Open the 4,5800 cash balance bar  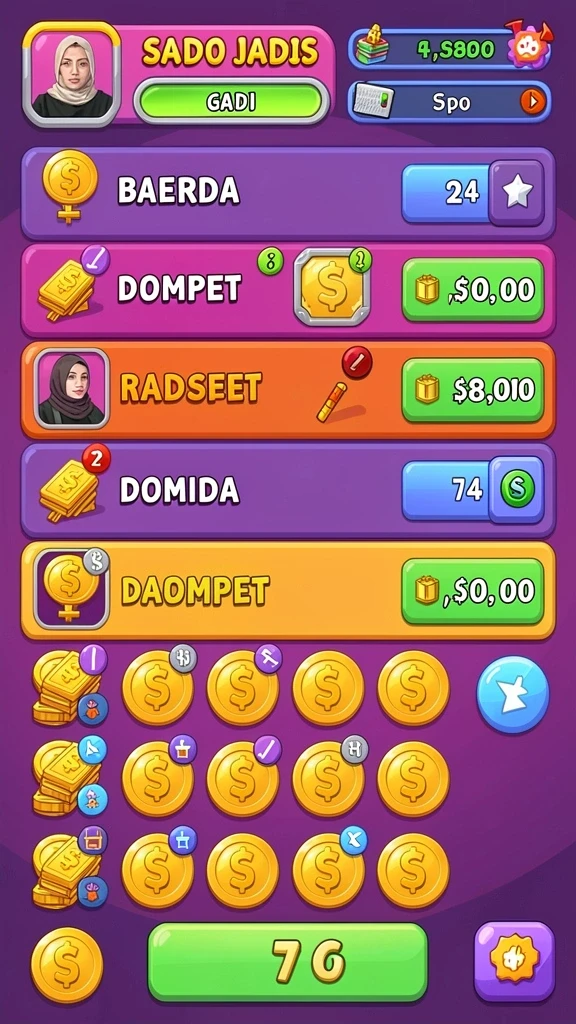click(x=449, y=48)
